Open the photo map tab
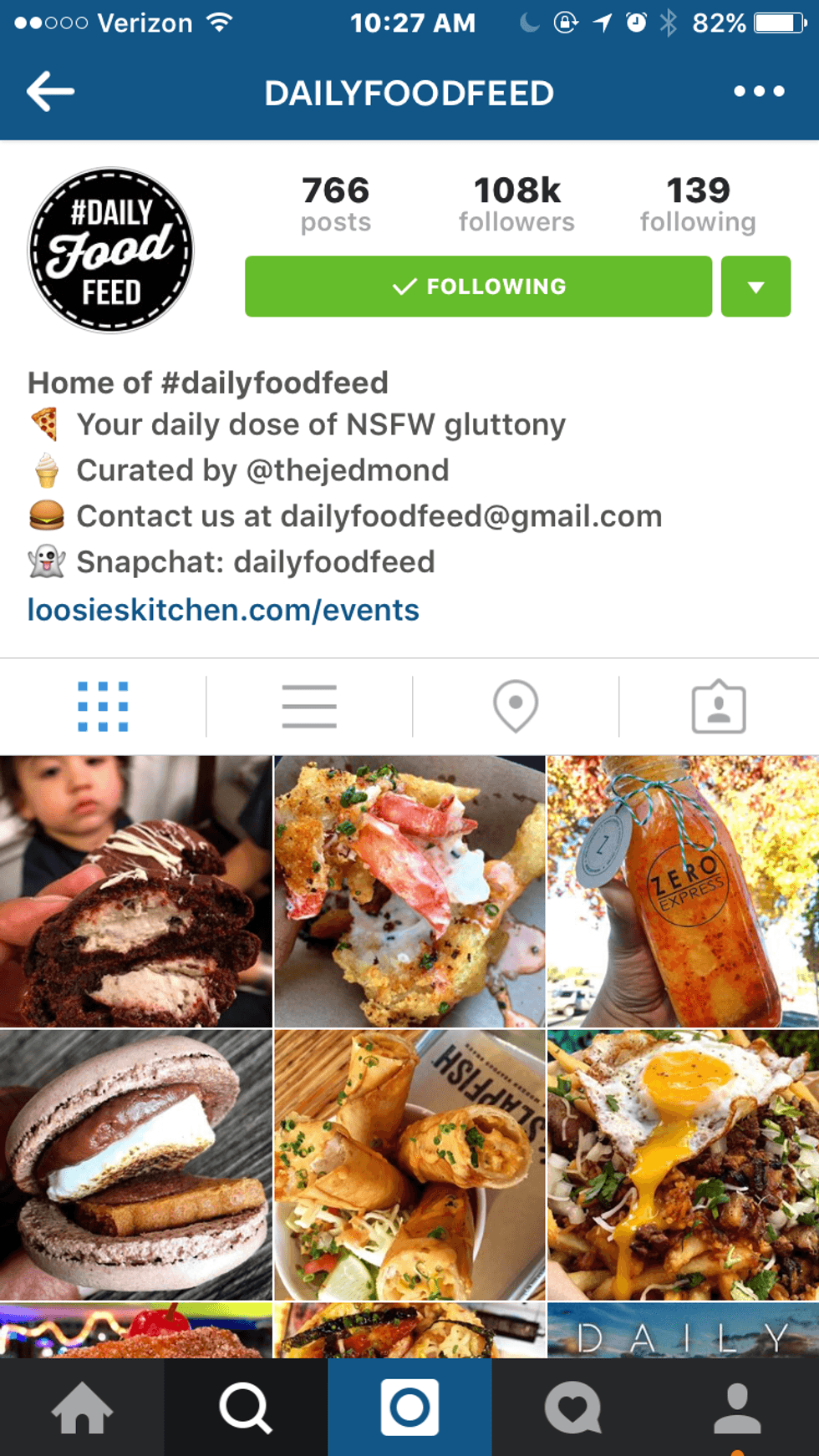Viewport: 819px width, 1456px height. coord(516,707)
